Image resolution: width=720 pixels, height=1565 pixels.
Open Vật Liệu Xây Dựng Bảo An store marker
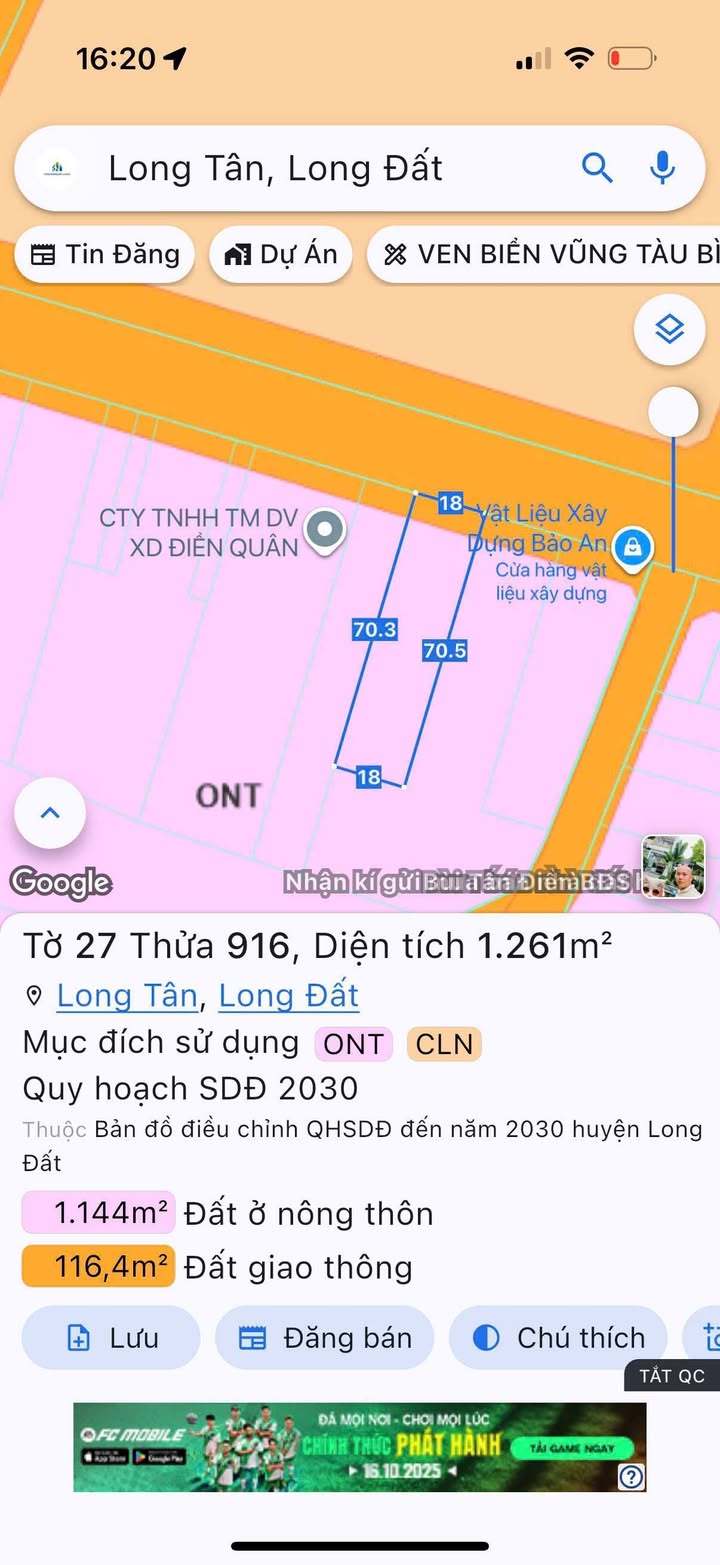pos(632,546)
